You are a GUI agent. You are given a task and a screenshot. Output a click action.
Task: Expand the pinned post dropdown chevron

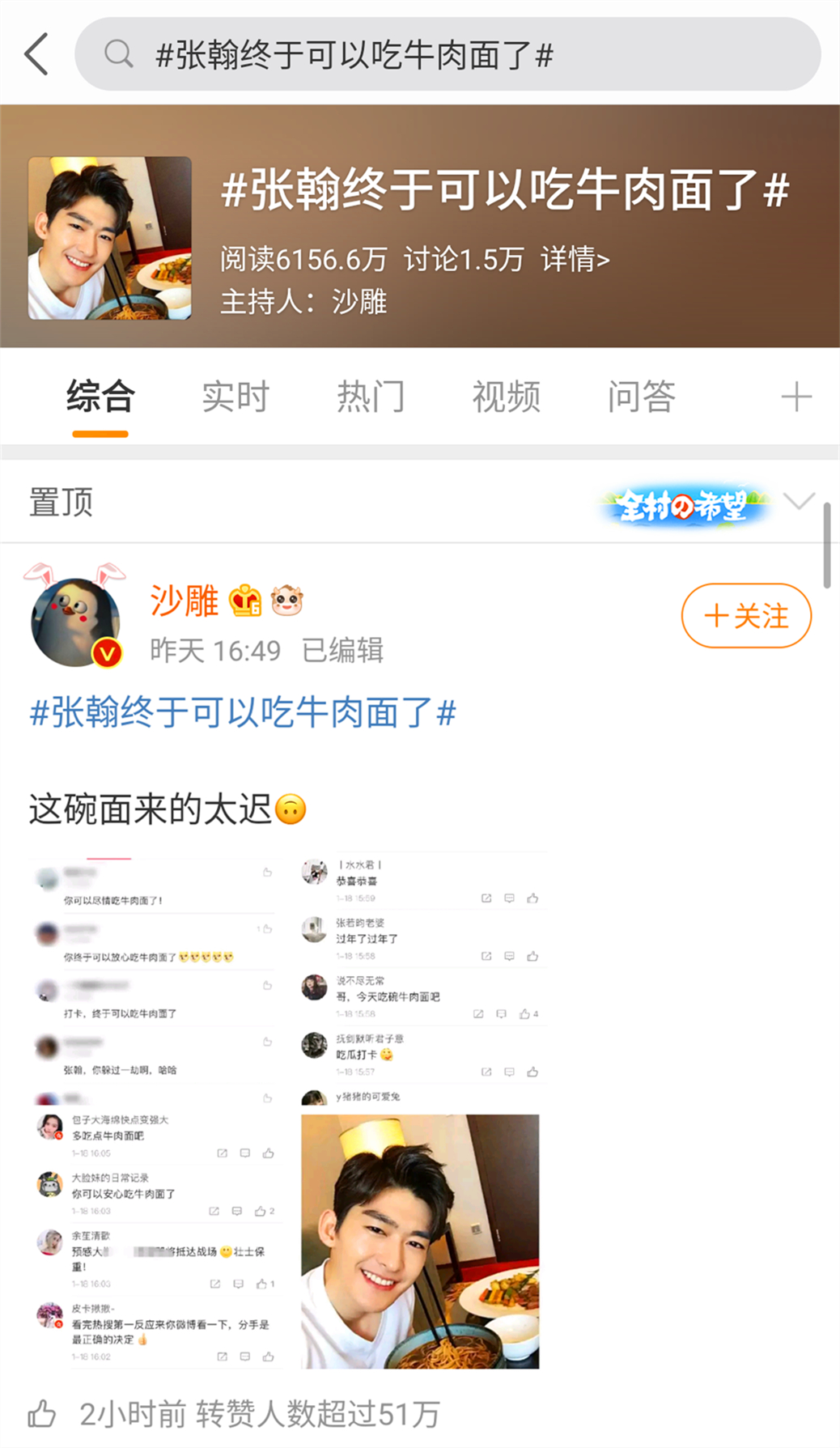pos(799,502)
